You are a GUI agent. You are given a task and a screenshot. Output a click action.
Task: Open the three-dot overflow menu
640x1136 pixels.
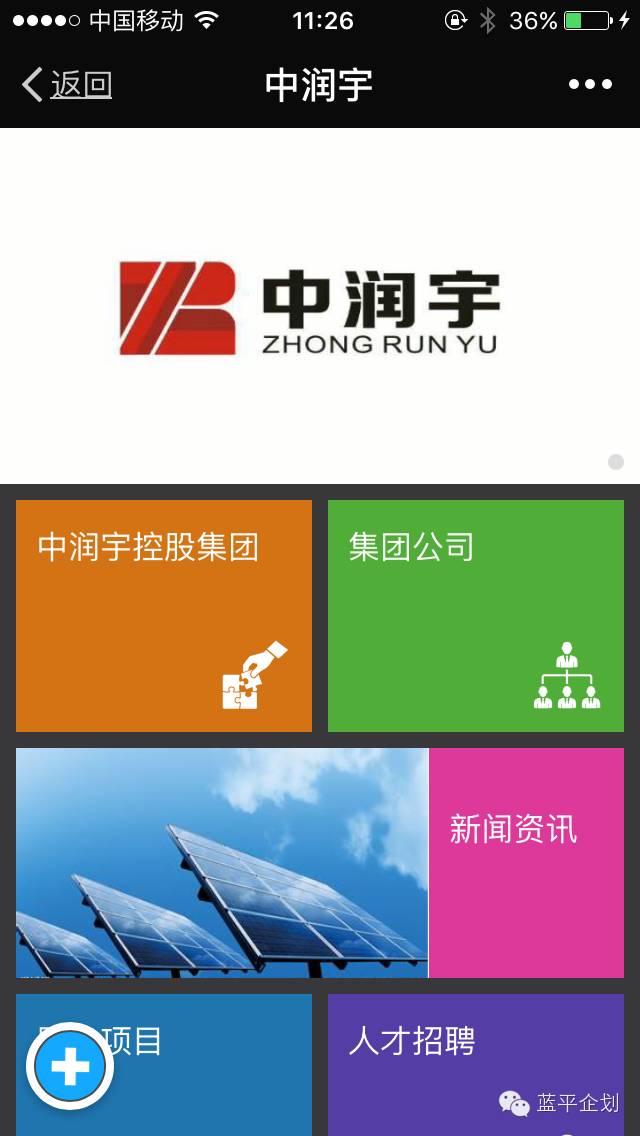pos(590,85)
